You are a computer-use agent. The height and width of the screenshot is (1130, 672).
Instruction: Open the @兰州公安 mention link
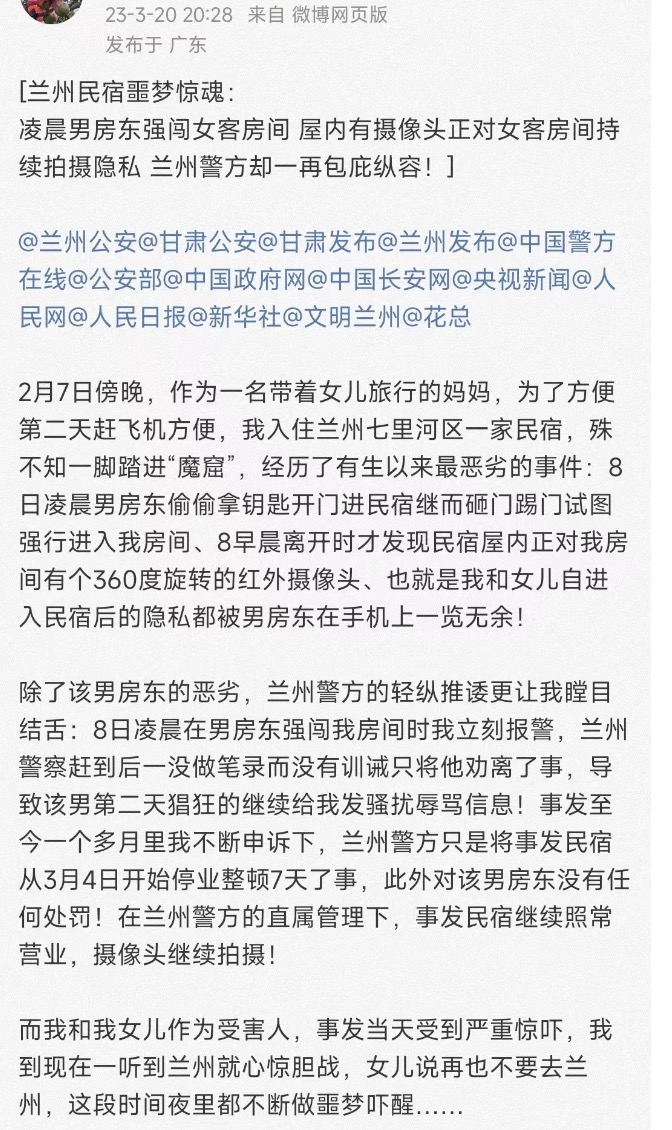pyautogui.click(x=78, y=242)
